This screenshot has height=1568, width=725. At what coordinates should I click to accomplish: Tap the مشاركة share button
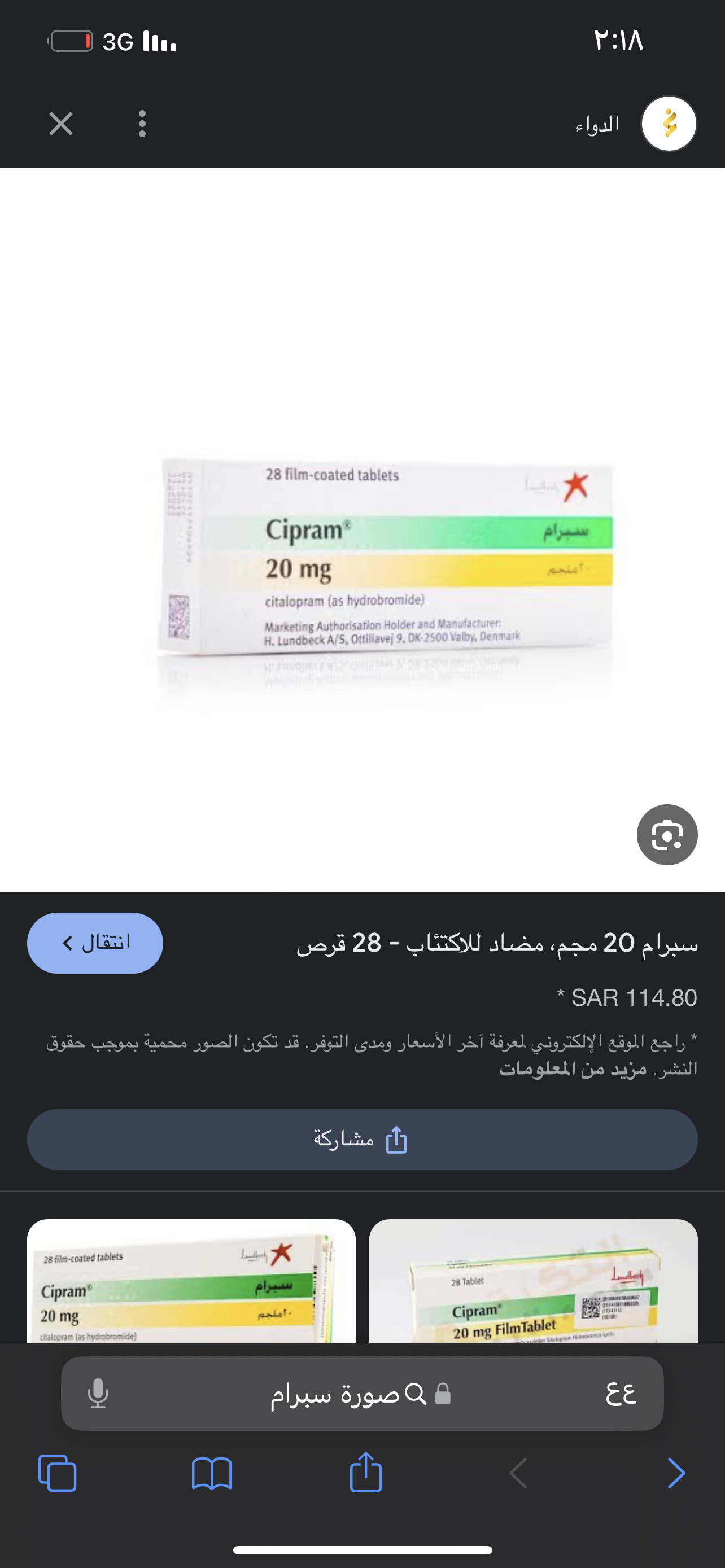click(x=362, y=1139)
